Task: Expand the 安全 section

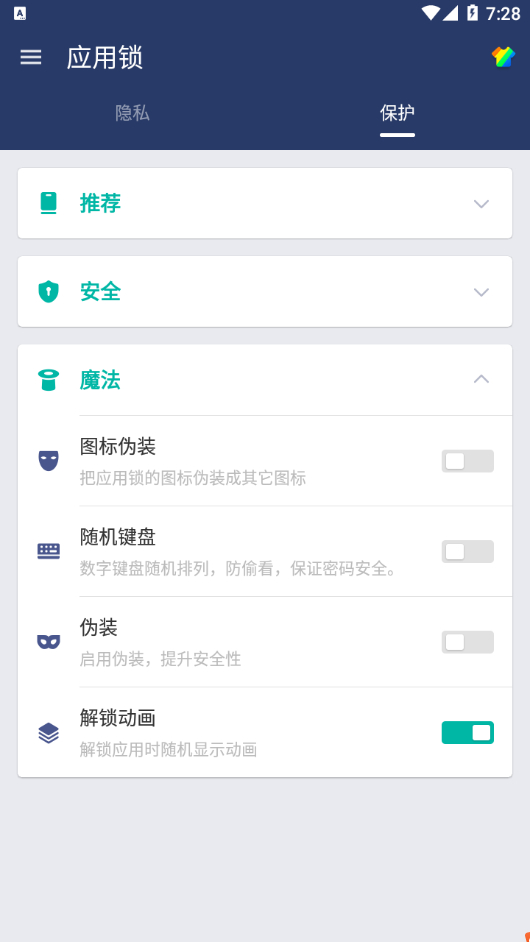Action: 265,291
